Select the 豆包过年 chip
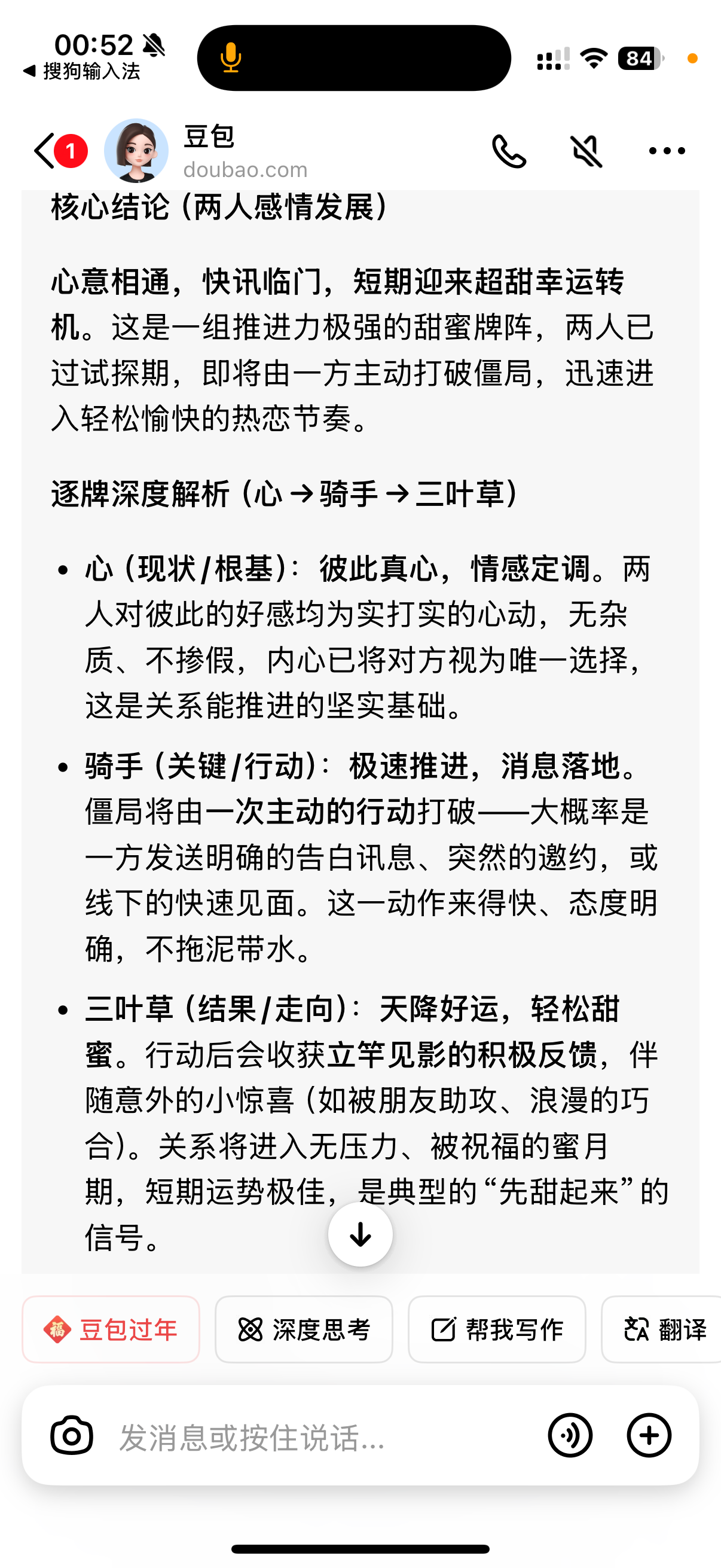The height and width of the screenshot is (1568, 721). click(x=111, y=1329)
